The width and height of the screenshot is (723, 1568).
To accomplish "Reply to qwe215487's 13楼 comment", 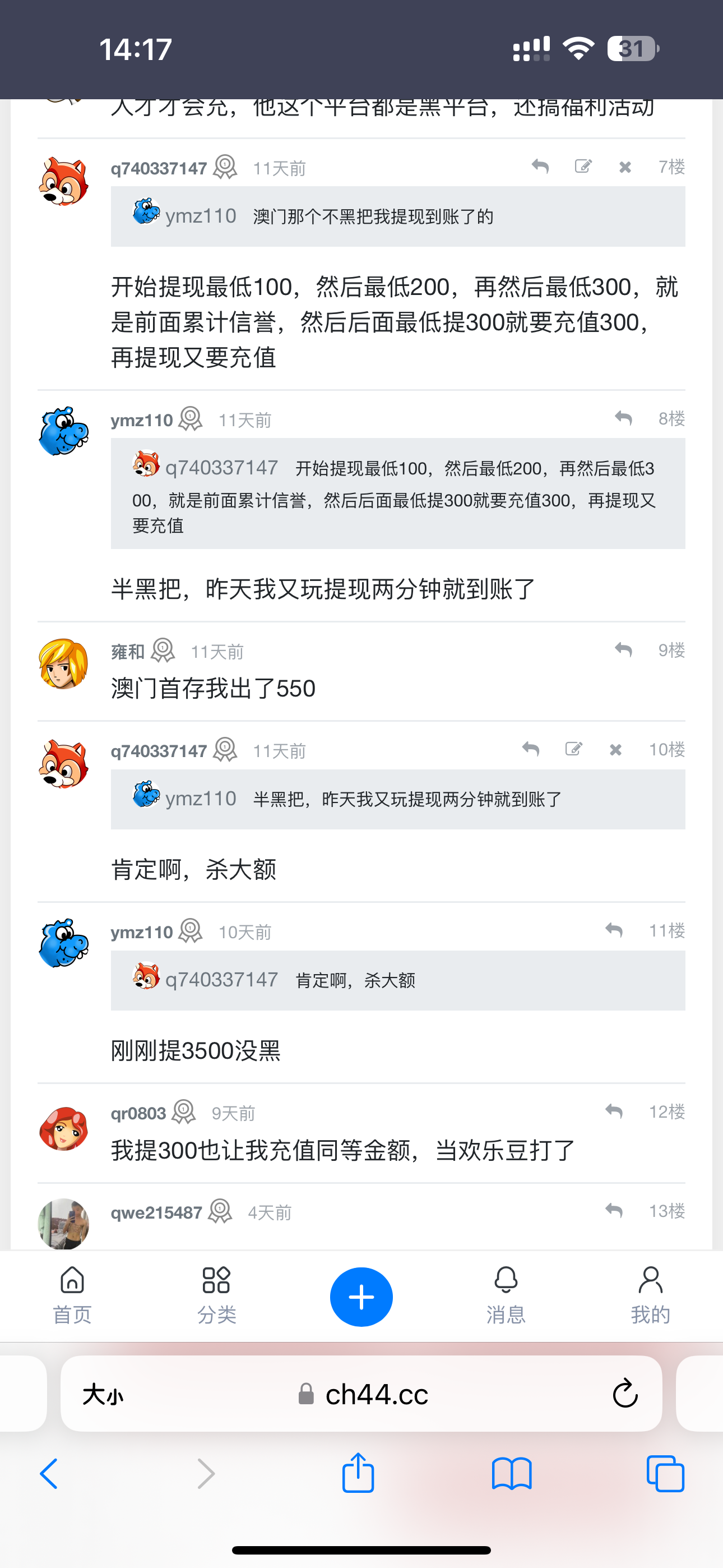I will 614,1211.
